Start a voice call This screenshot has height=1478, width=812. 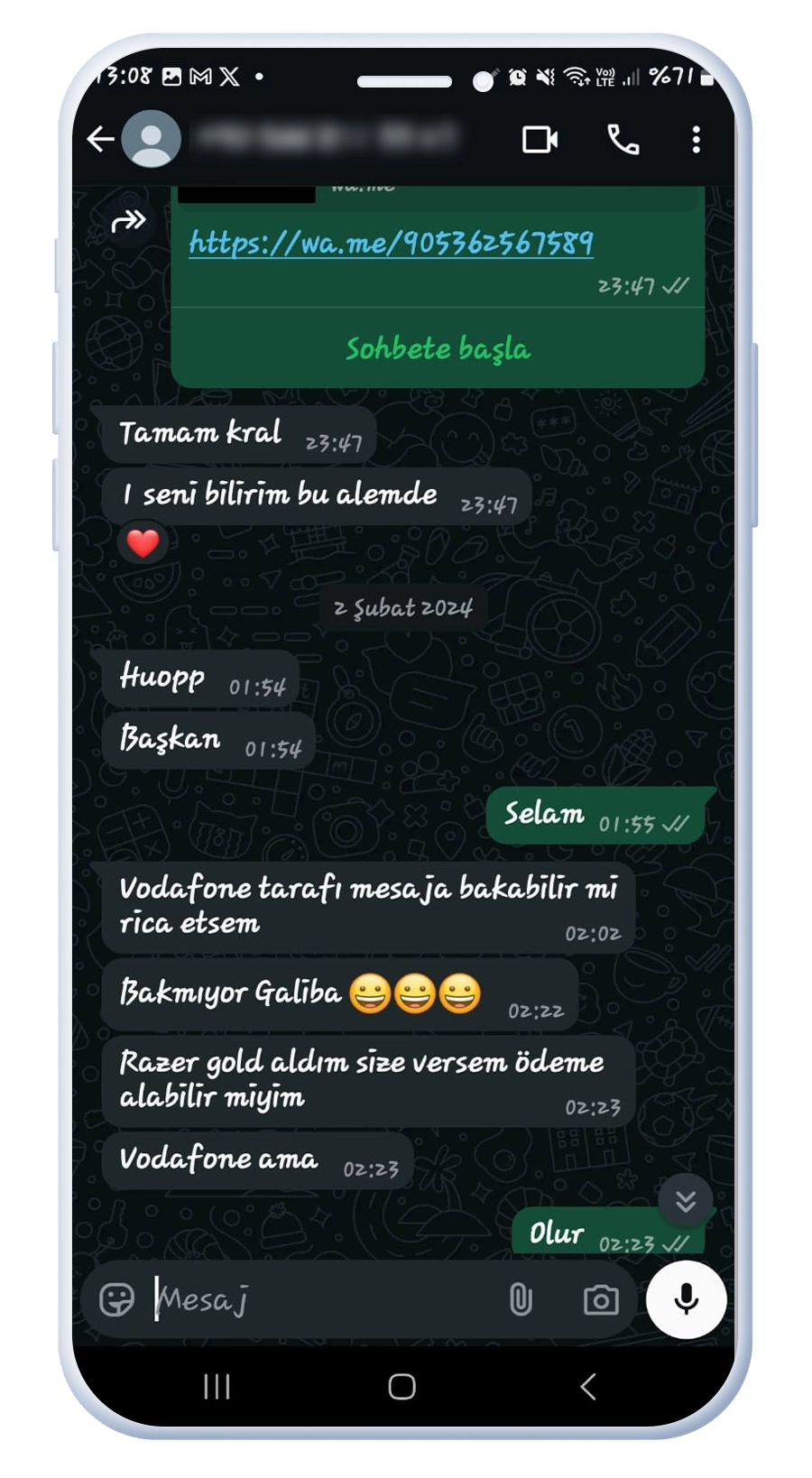[x=622, y=140]
